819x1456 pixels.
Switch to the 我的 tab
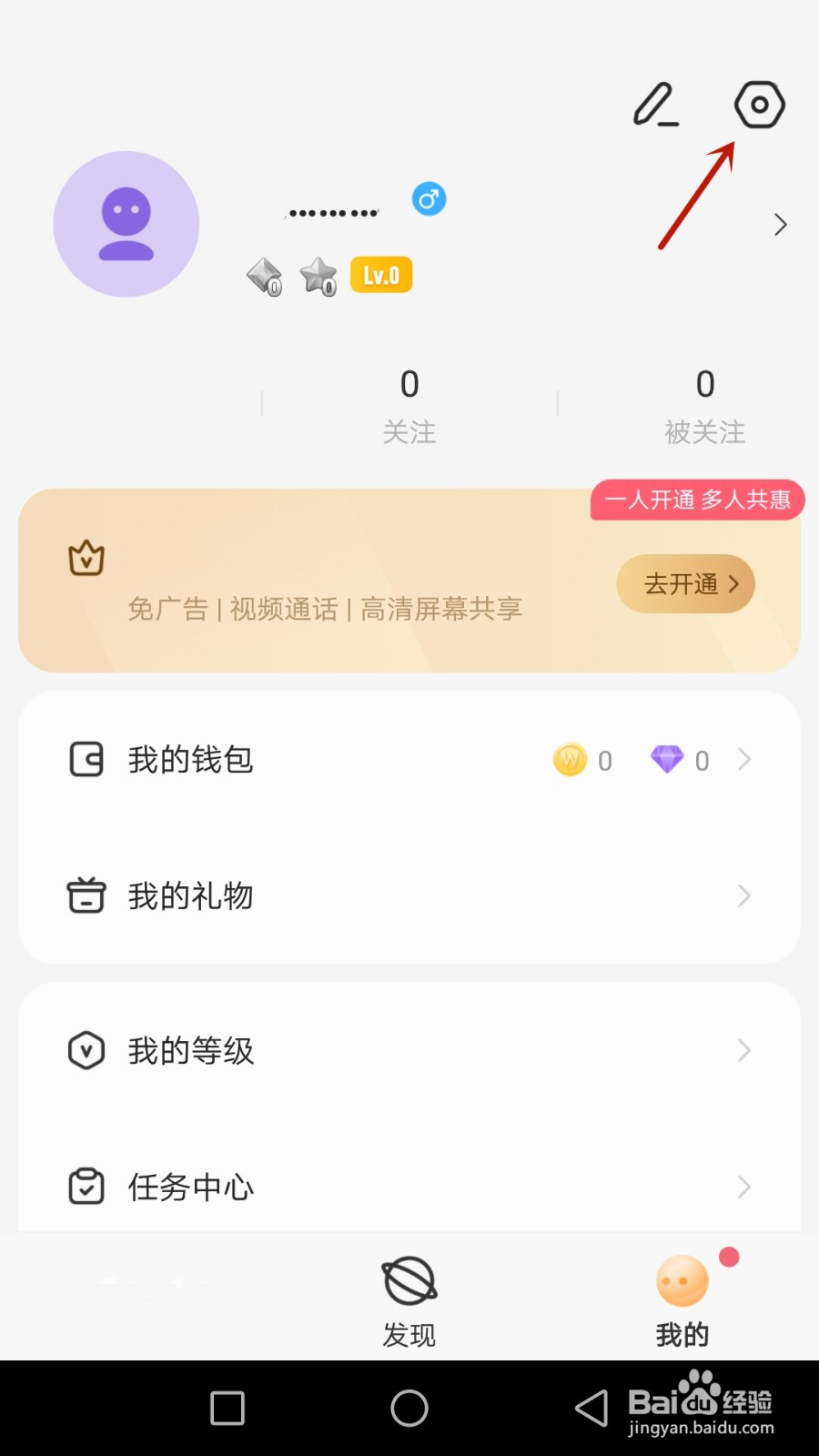tap(682, 1301)
